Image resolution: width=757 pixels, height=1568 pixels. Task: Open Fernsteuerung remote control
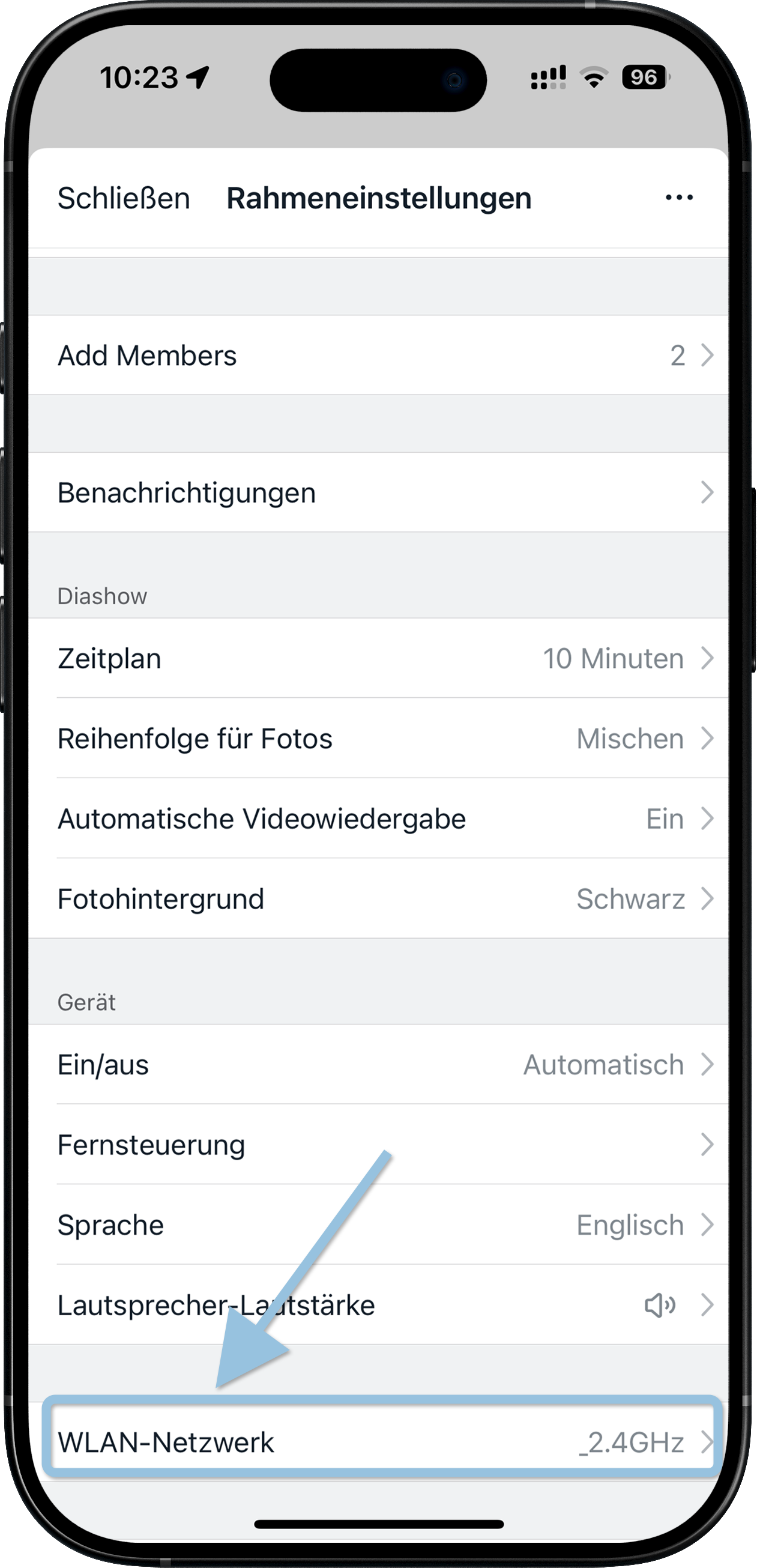point(377,1145)
